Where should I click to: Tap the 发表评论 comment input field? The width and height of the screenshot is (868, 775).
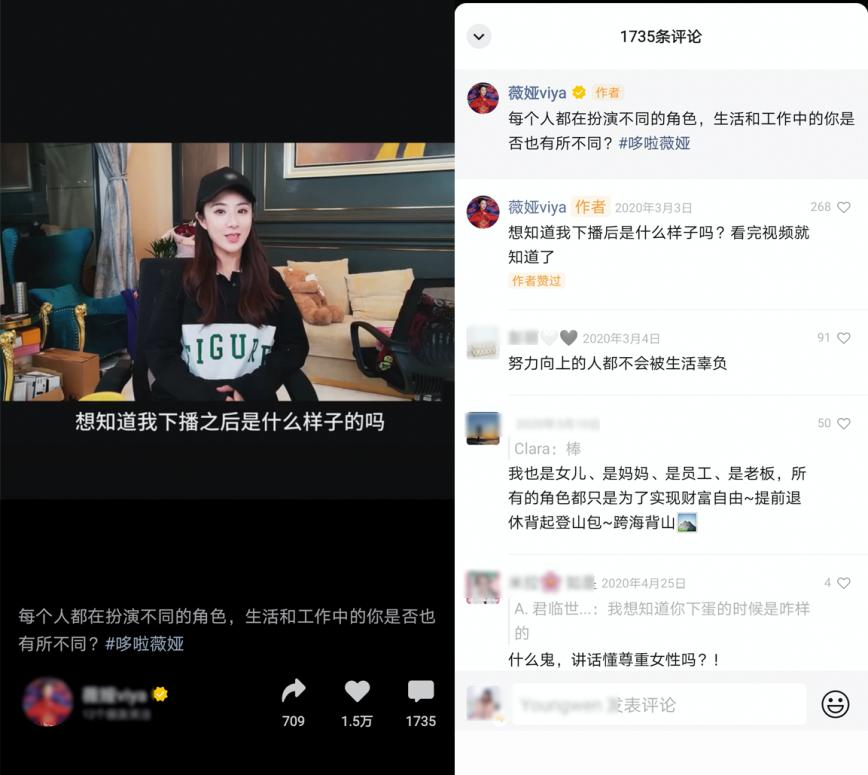[x=658, y=704]
